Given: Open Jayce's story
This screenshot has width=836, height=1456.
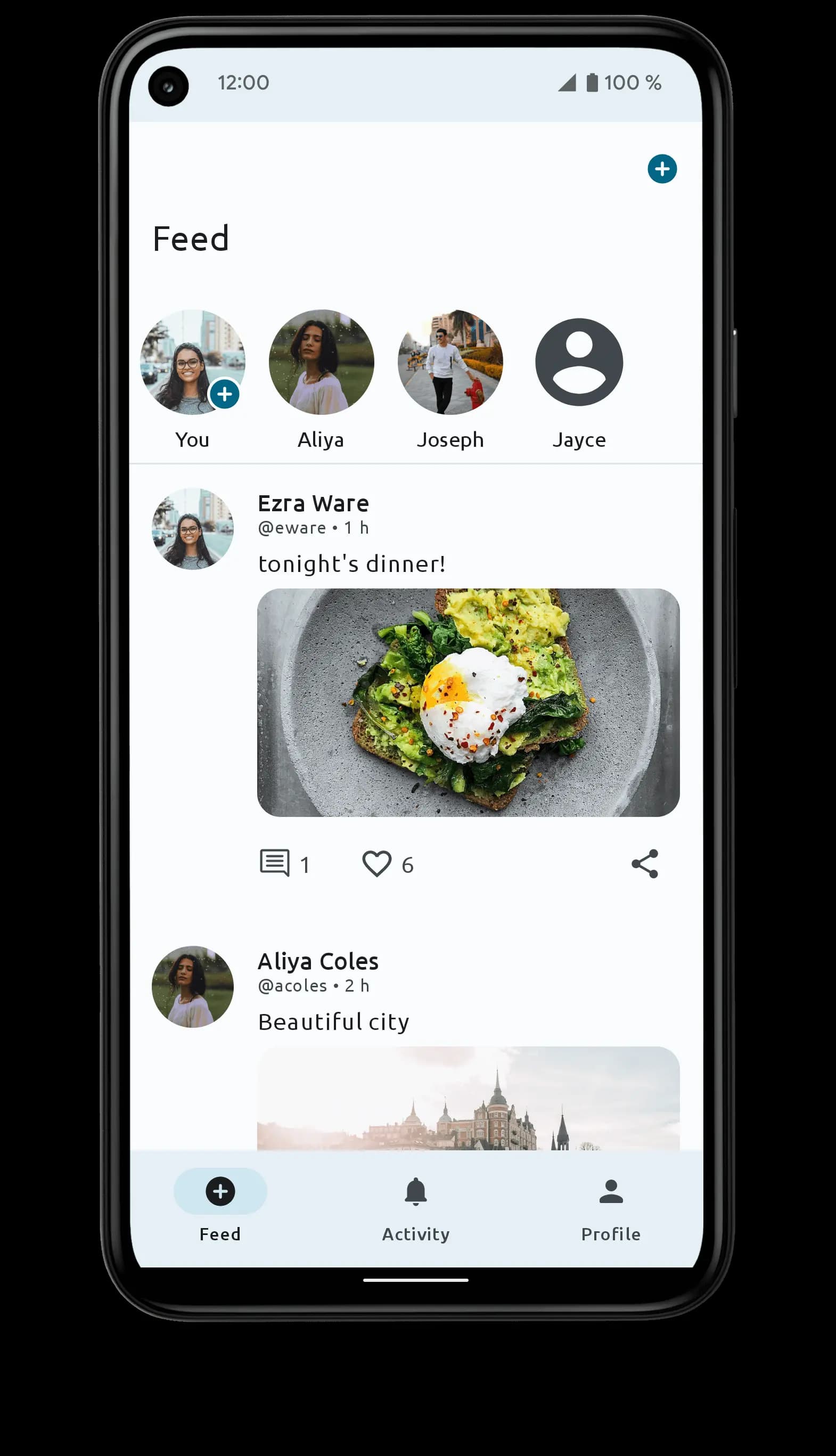Looking at the screenshot, I should [579, 362].
